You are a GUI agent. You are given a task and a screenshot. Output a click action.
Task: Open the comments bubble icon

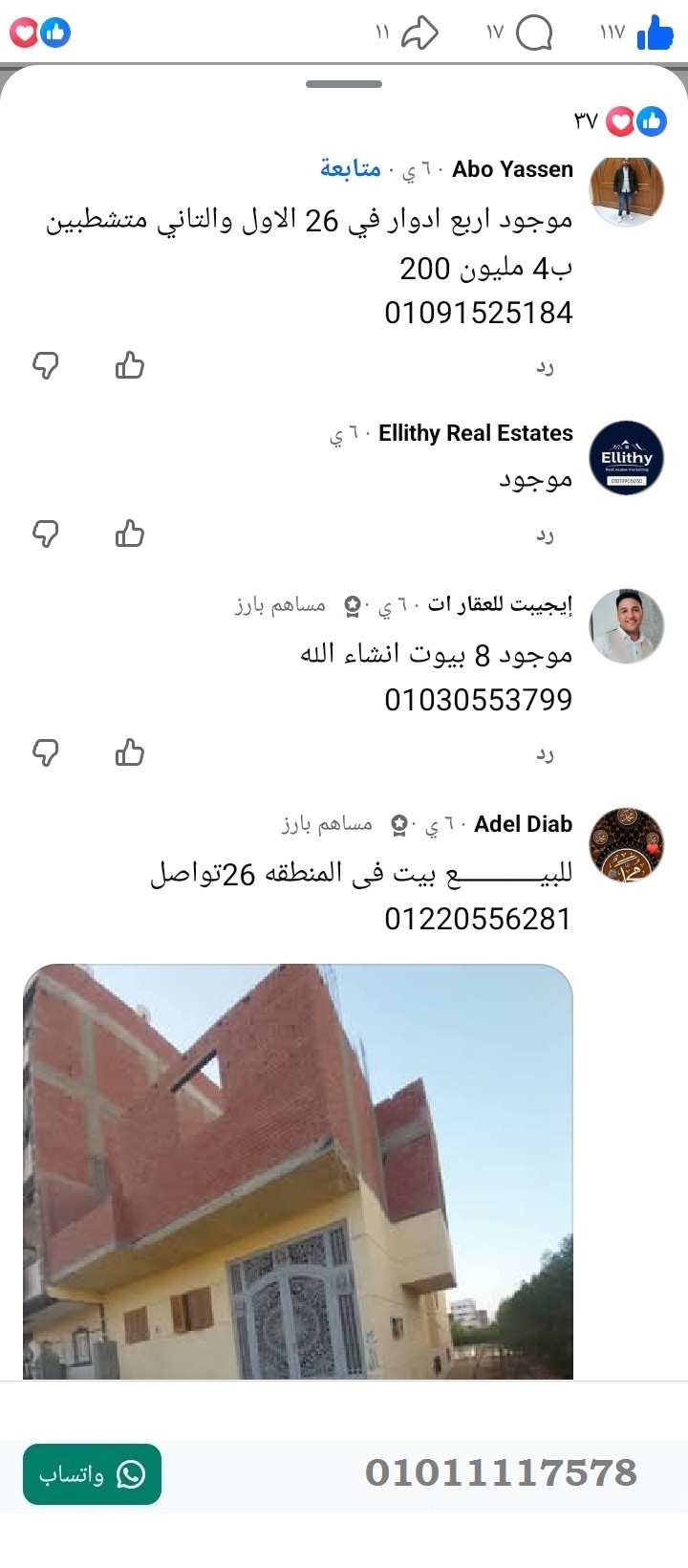tap(532, 32)
